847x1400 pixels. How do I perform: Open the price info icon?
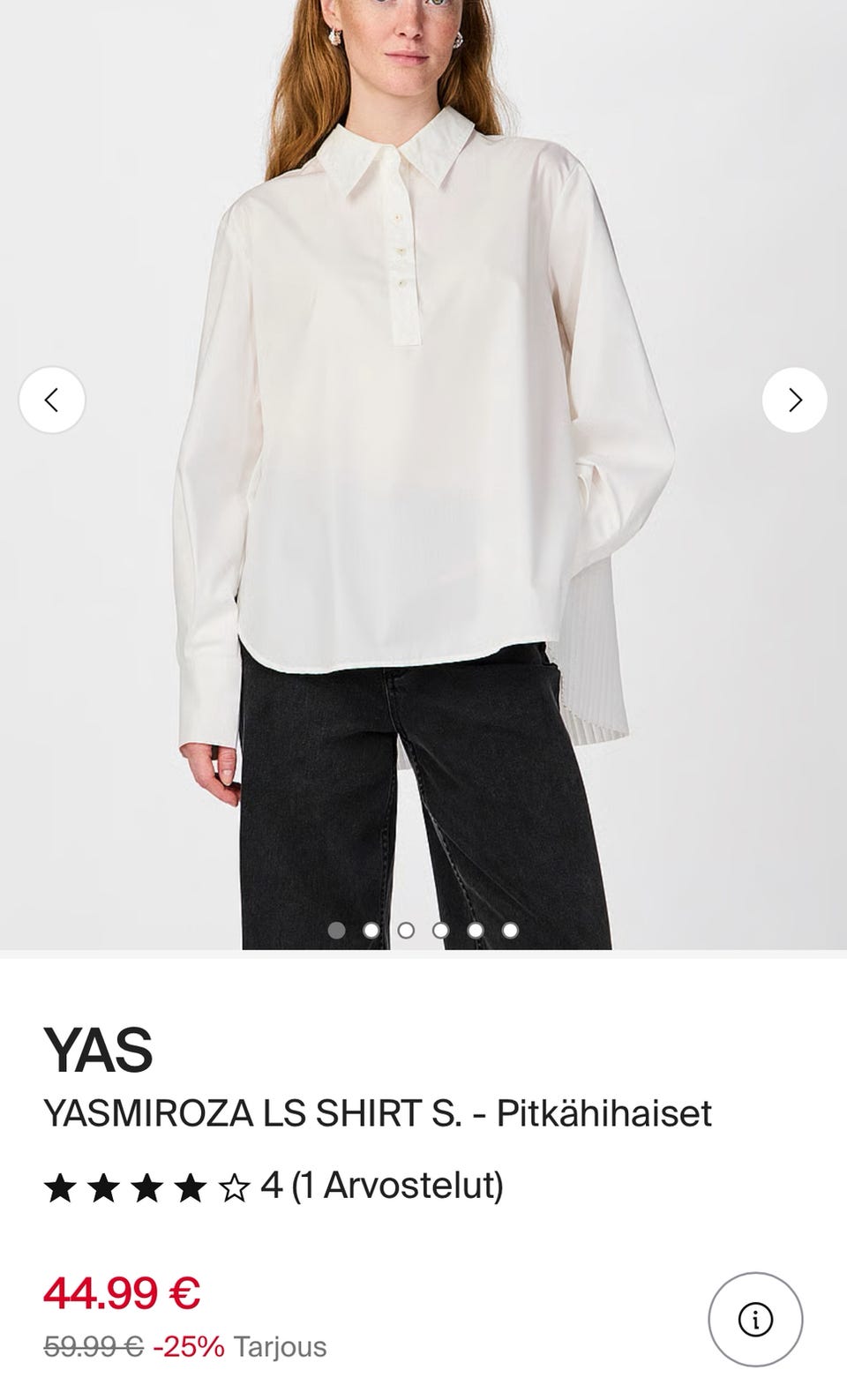755,1319
